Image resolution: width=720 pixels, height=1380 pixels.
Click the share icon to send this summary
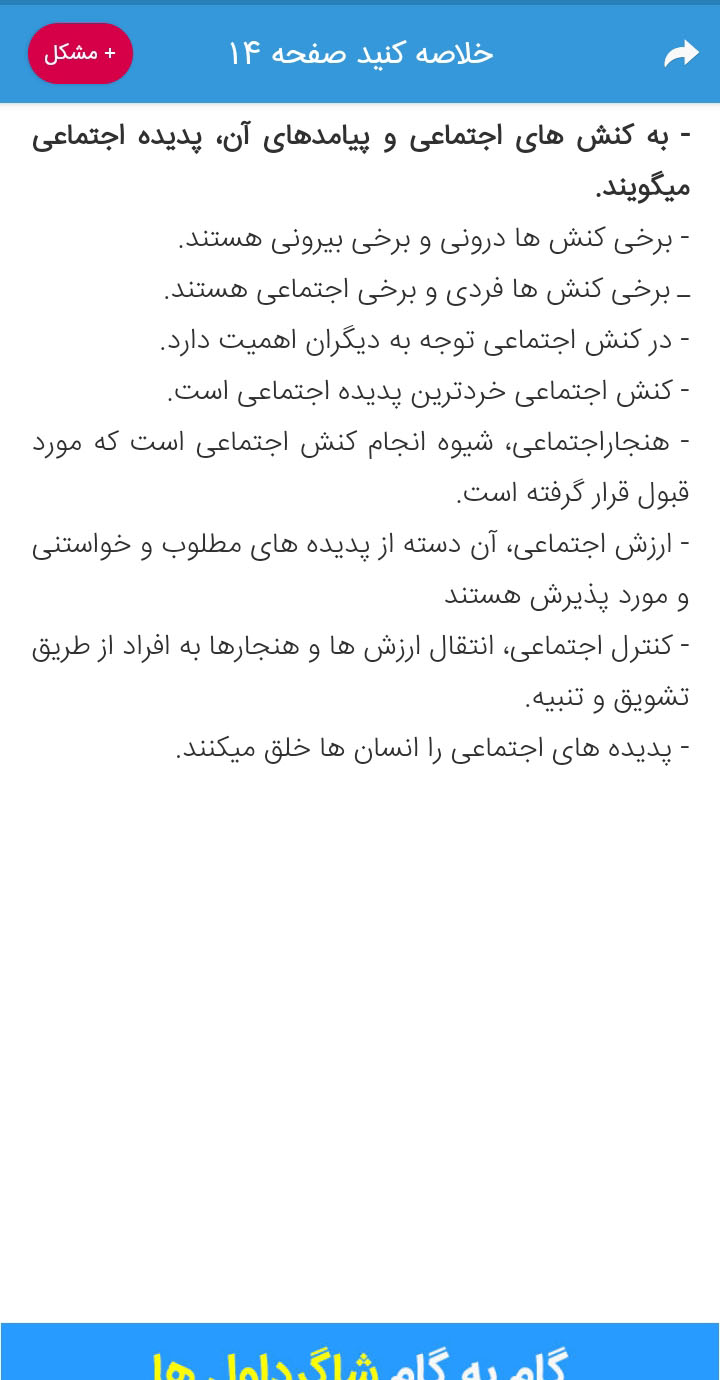click(x=681, y=53)
